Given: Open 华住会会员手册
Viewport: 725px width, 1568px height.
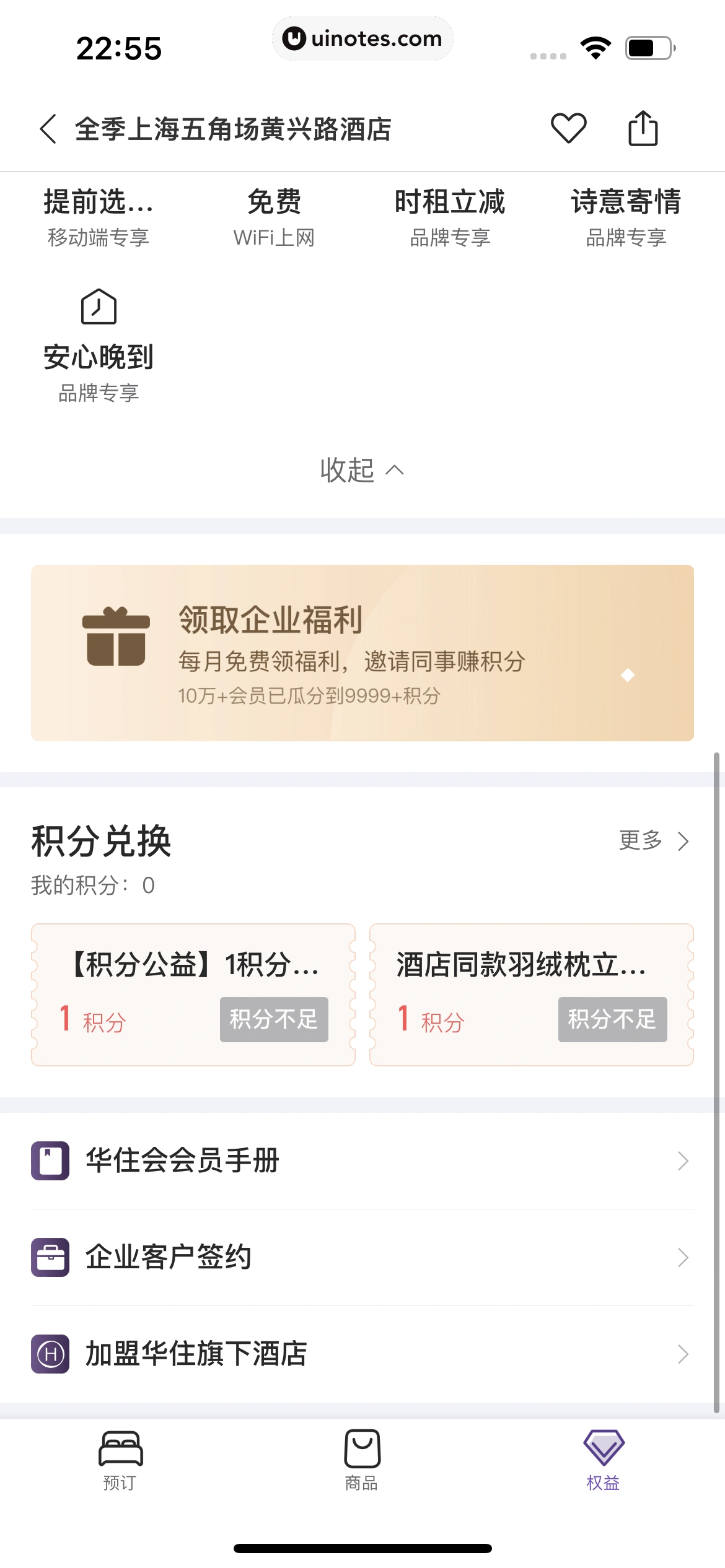Looking at the screenshot, I should pyautogui.click(x=362, y=1161).
